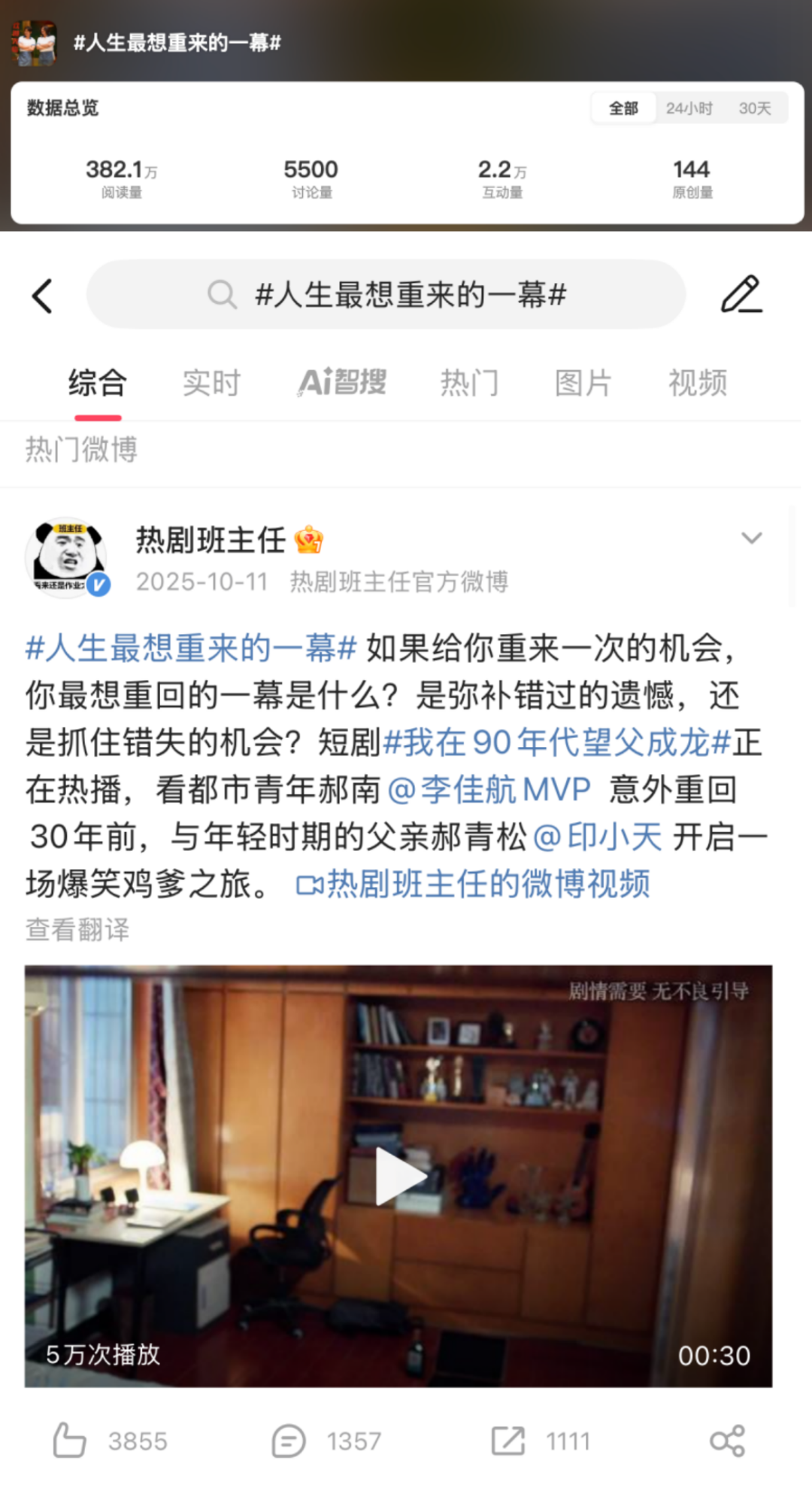Viewport: 812px width, 1494px height.
Task: Switch to the 视频 tab
Action: click(x=698, y=383)
